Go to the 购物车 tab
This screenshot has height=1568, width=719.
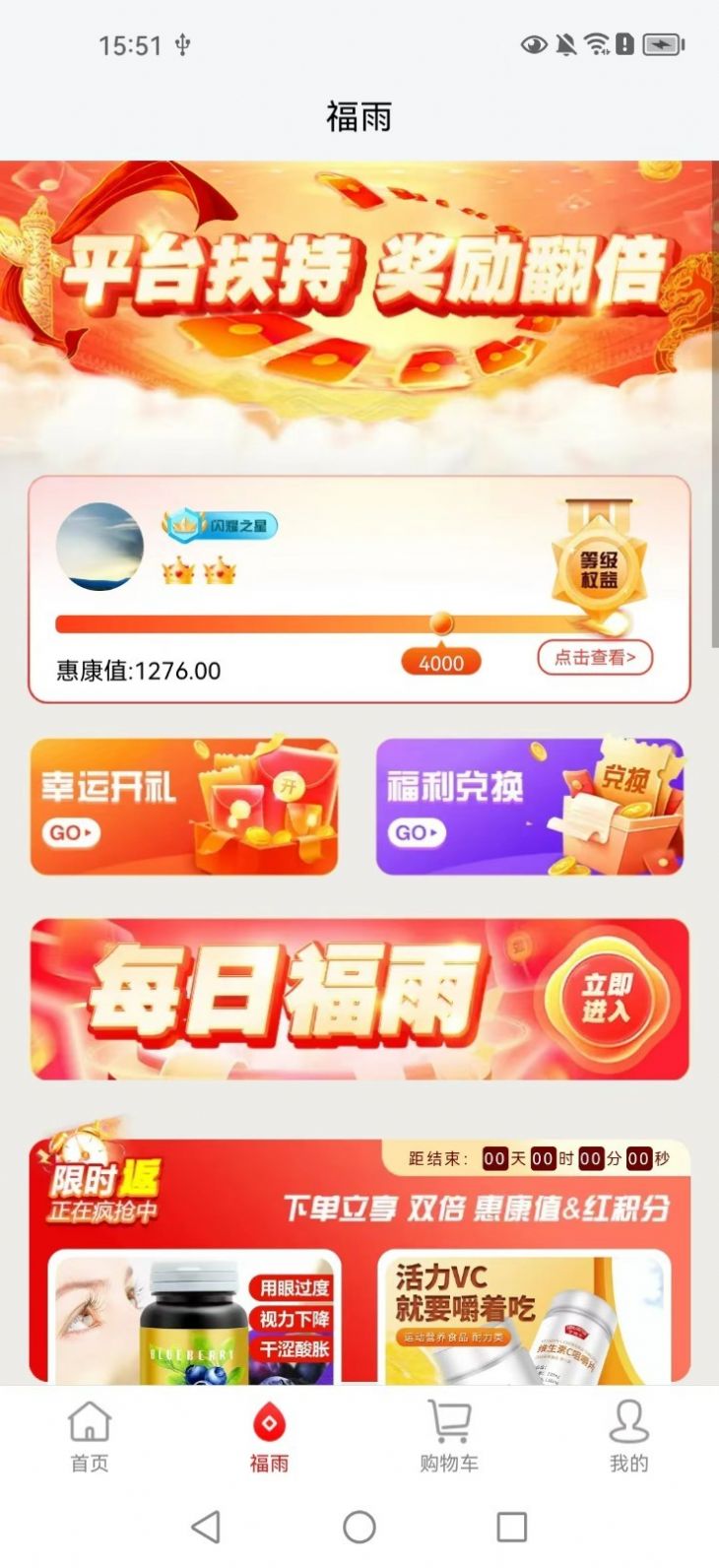(x=449, y=1437)
